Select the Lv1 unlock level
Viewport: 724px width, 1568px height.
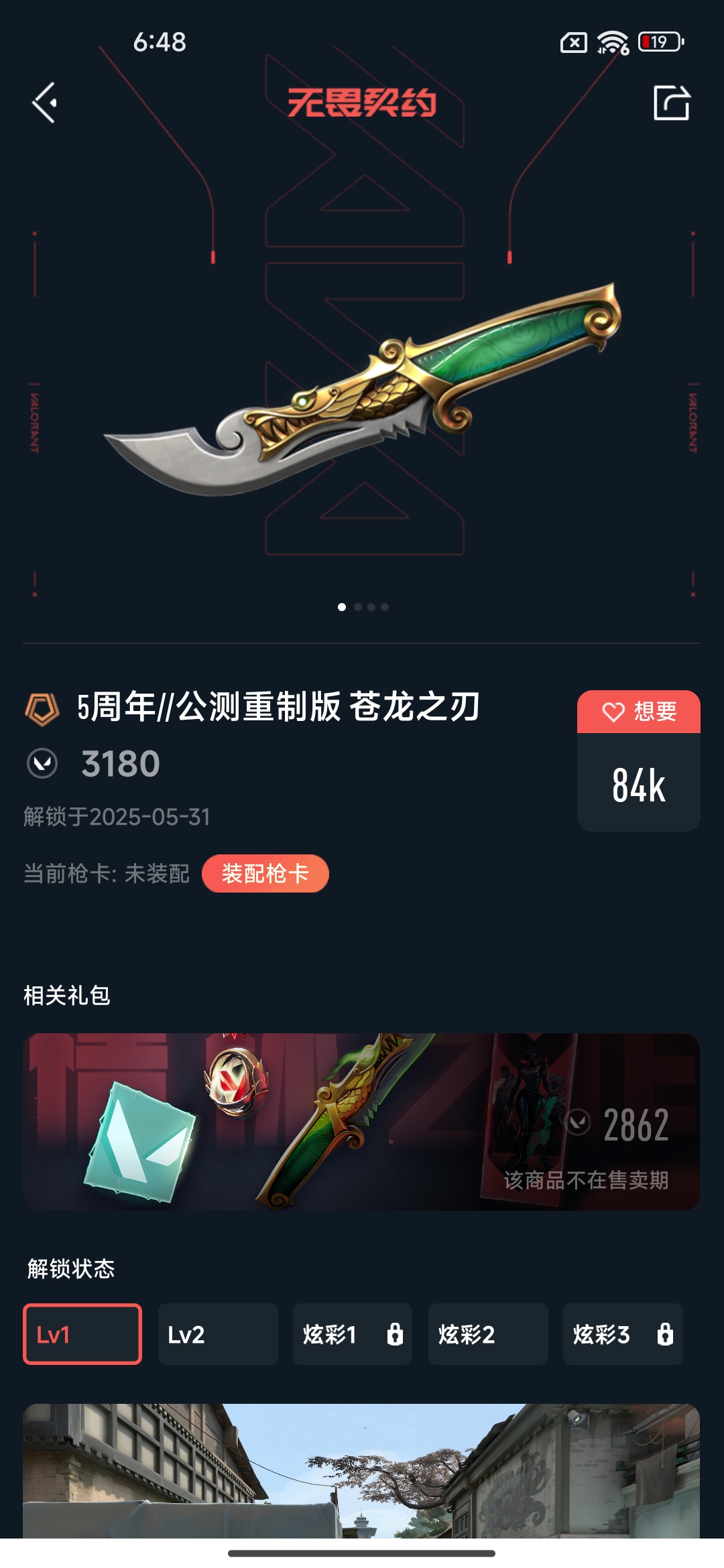[x=82, y=1334]
